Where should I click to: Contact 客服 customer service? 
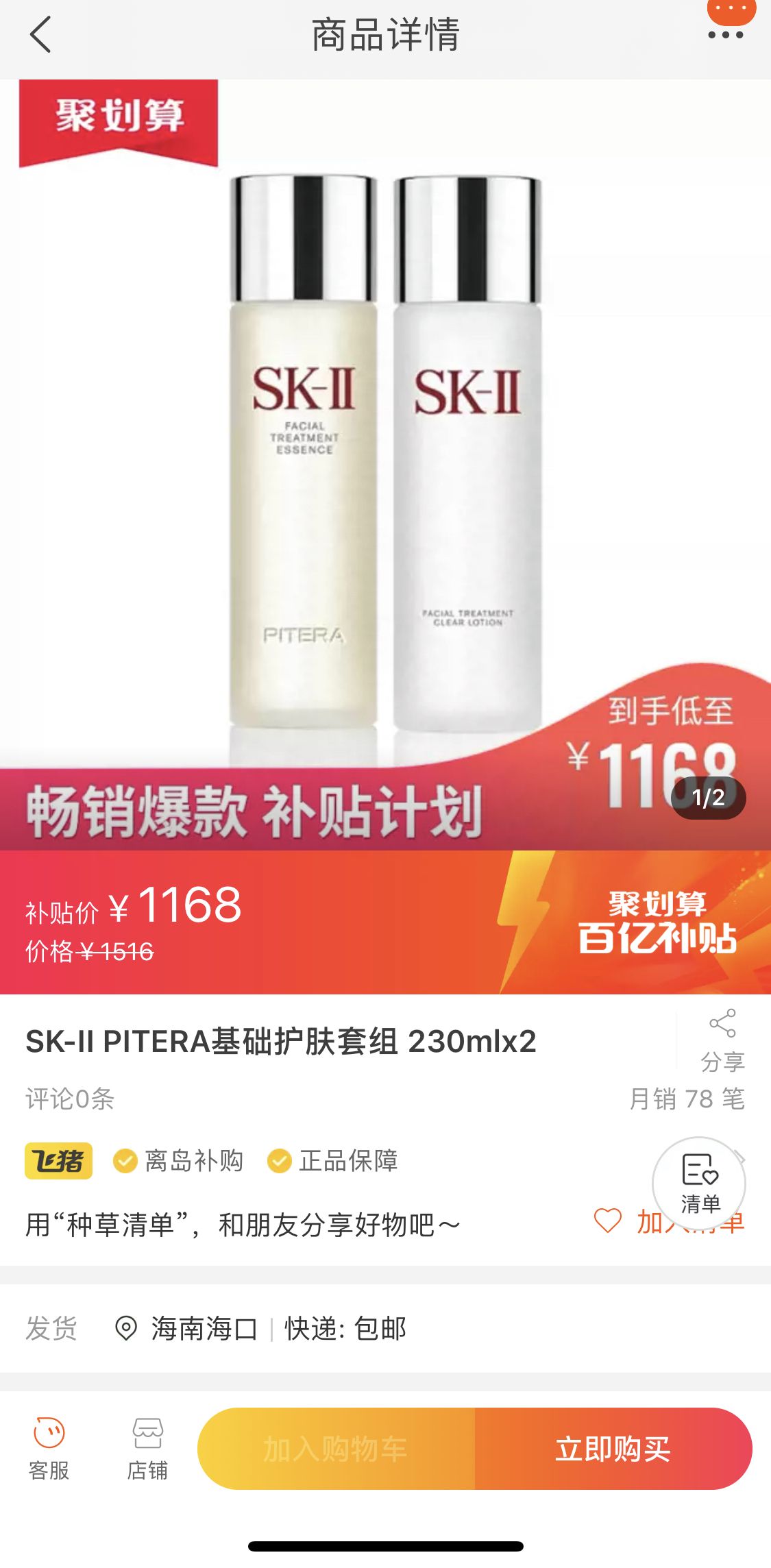pyautogui.click(x=49, y=1448)
